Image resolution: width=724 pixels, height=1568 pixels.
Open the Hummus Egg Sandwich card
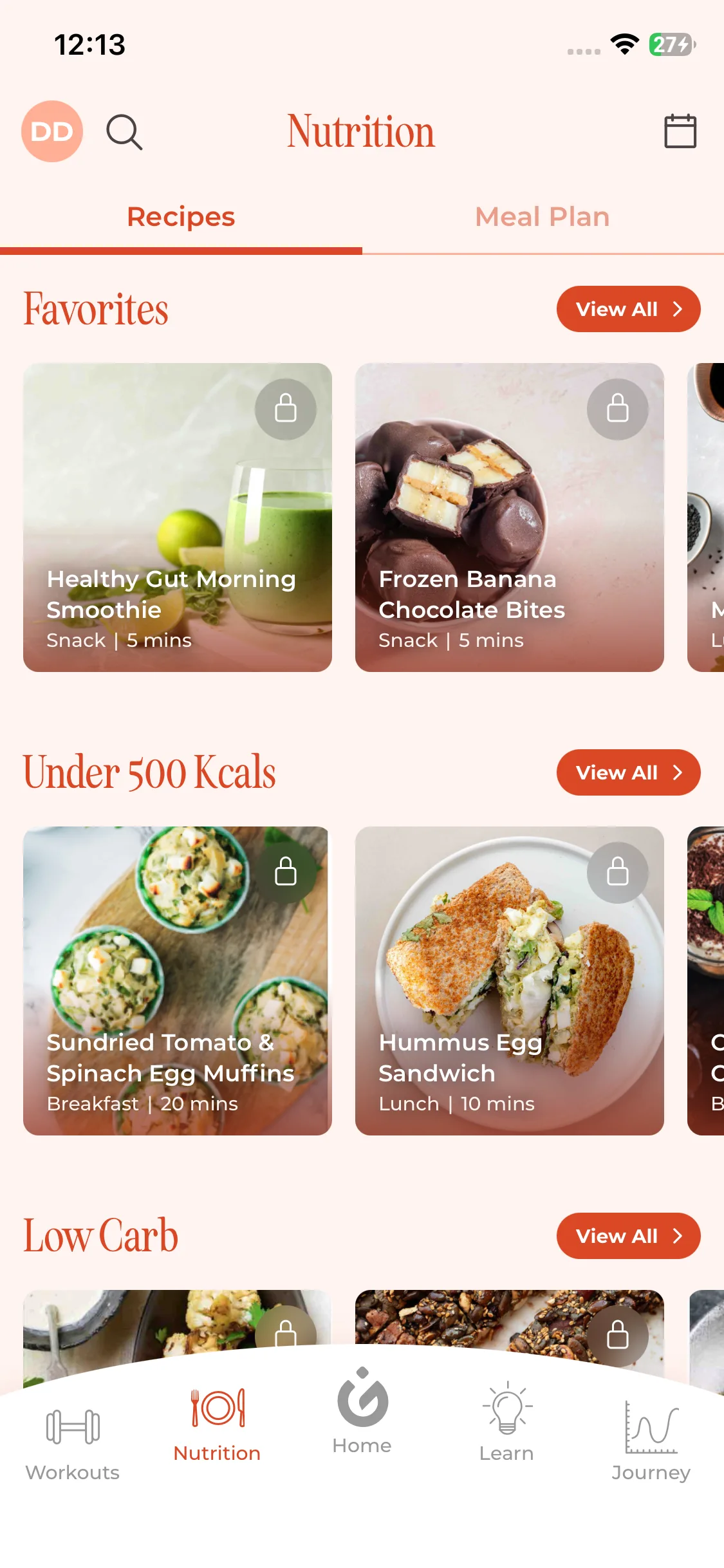click(510, 981)
